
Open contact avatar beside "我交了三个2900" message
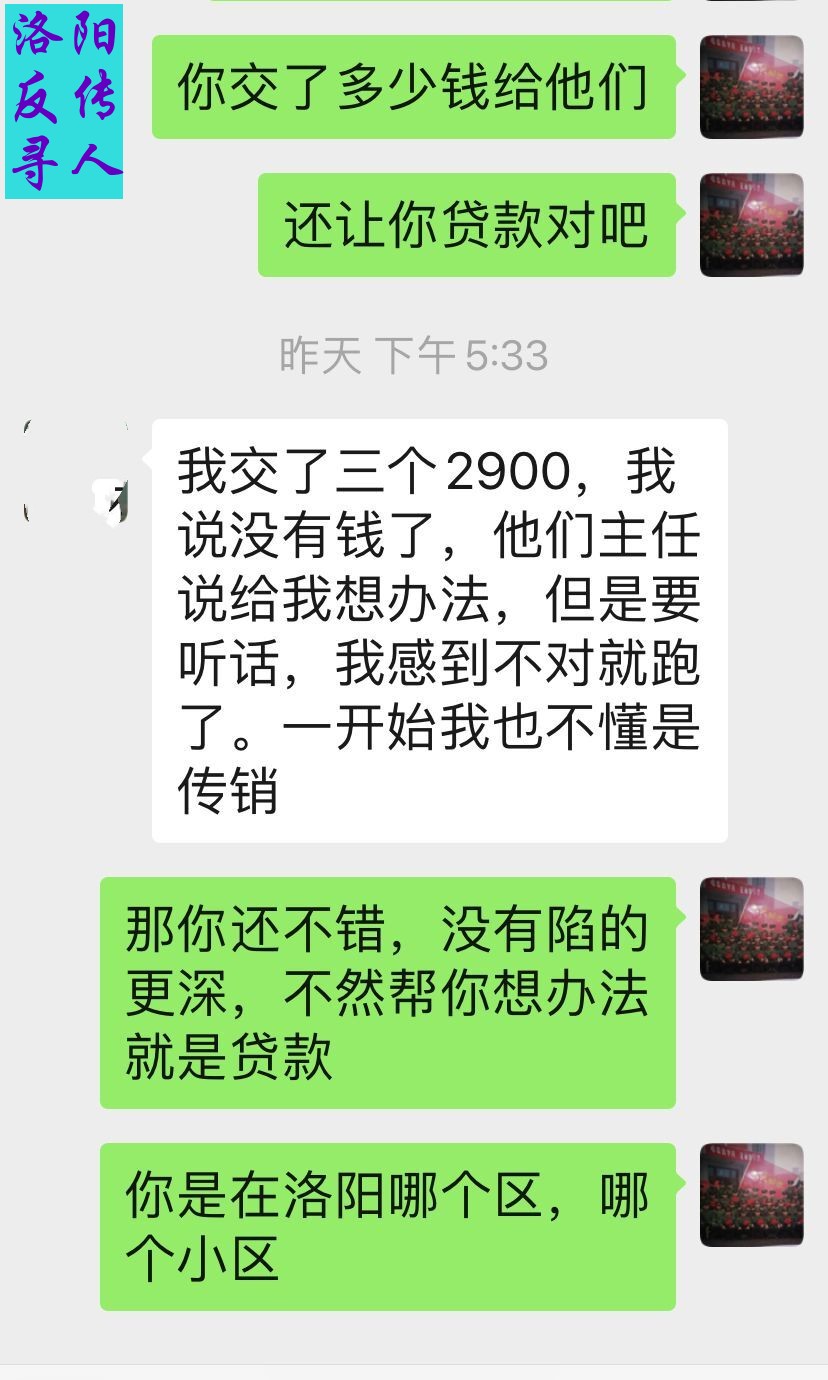point(76,472)
